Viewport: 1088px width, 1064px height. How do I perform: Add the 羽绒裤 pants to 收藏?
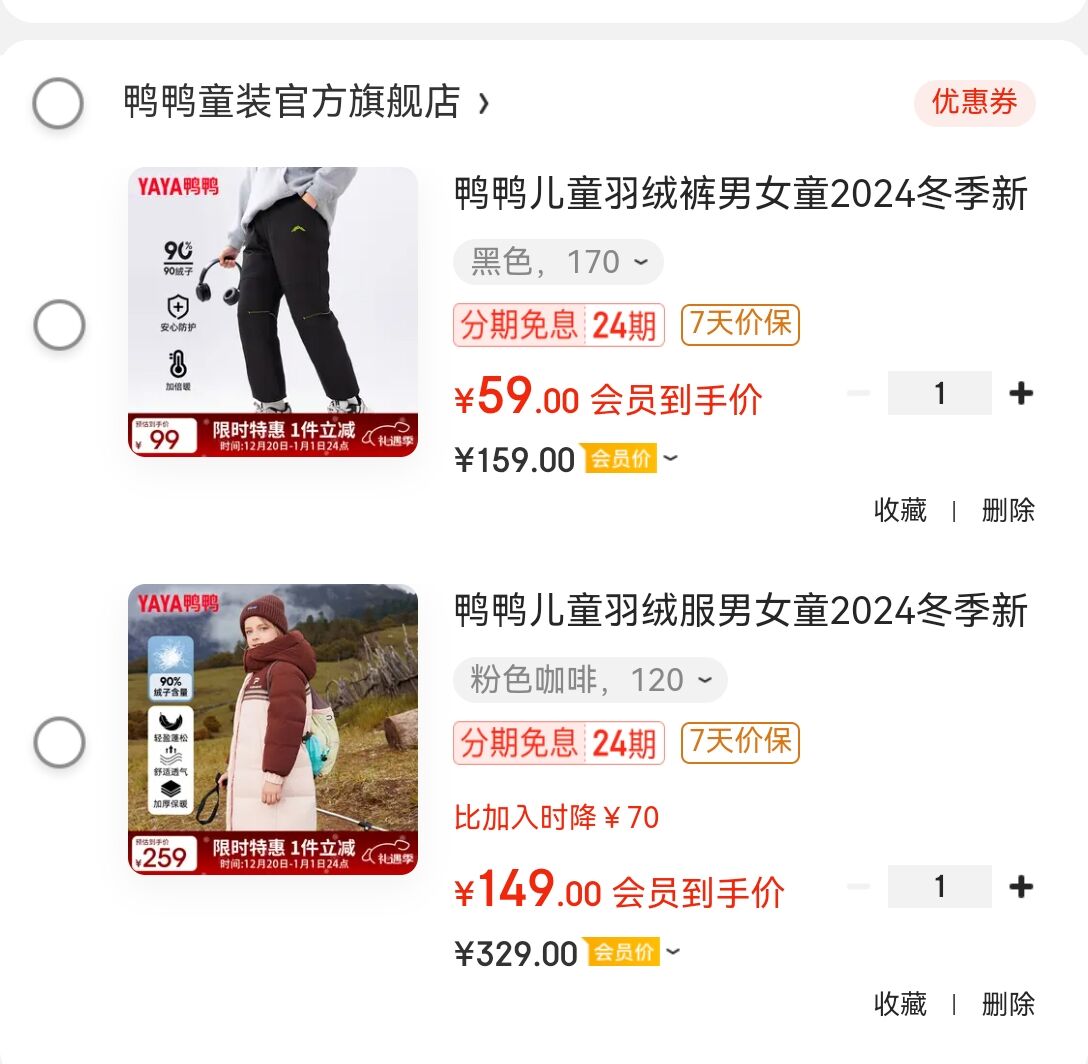click(900, 511)
